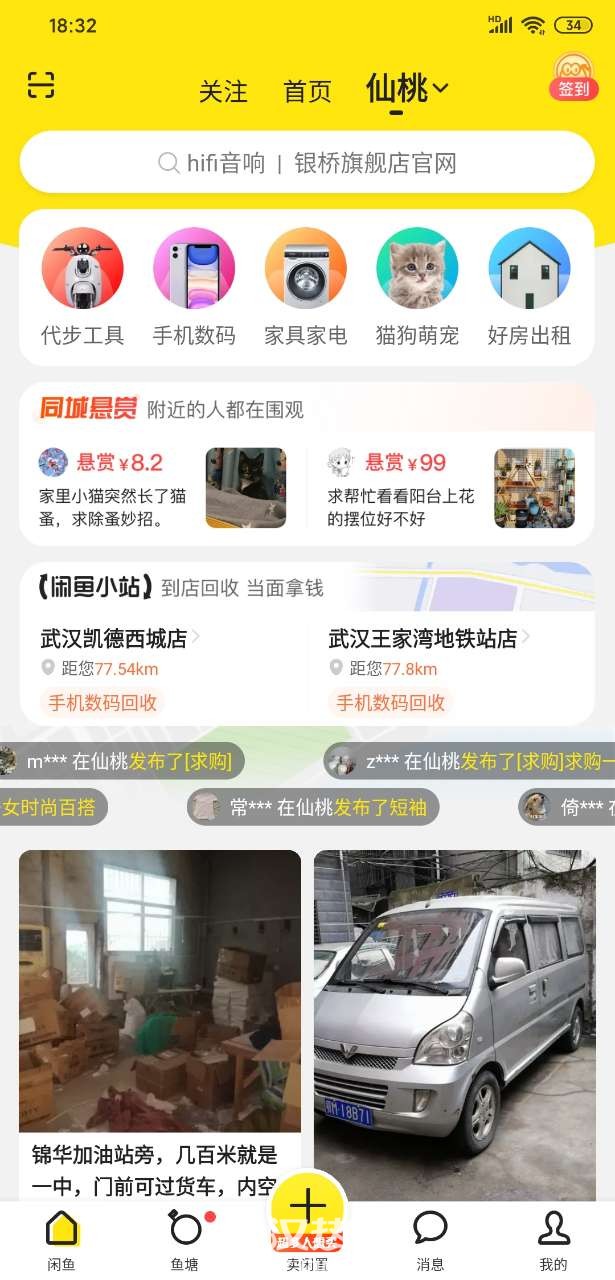The image size is (615, 1280).
Task: Open the 消息 tab
Action: coord(430,1240)
